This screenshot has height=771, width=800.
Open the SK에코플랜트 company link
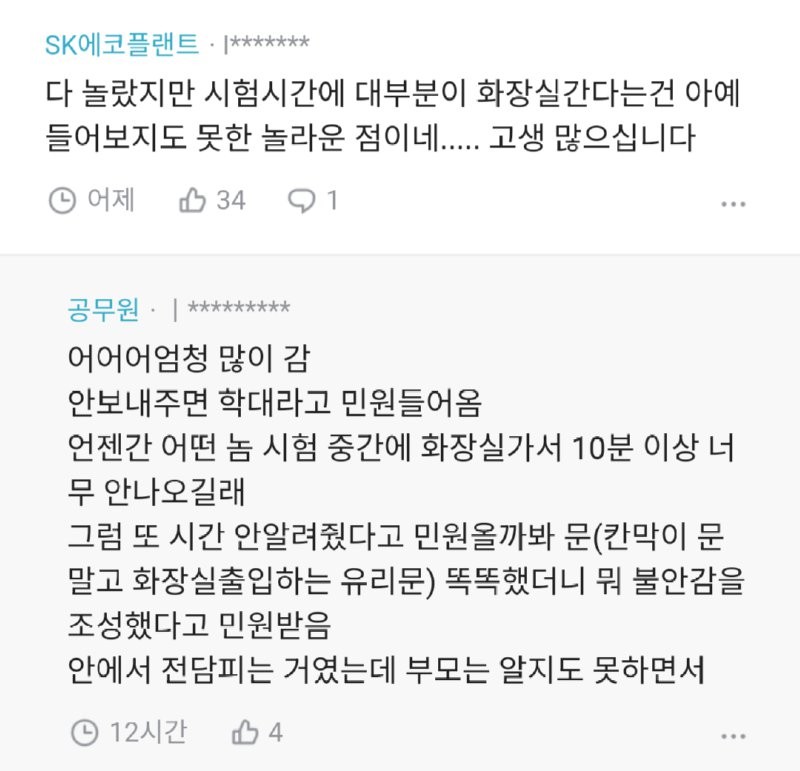tap(123, 44)
